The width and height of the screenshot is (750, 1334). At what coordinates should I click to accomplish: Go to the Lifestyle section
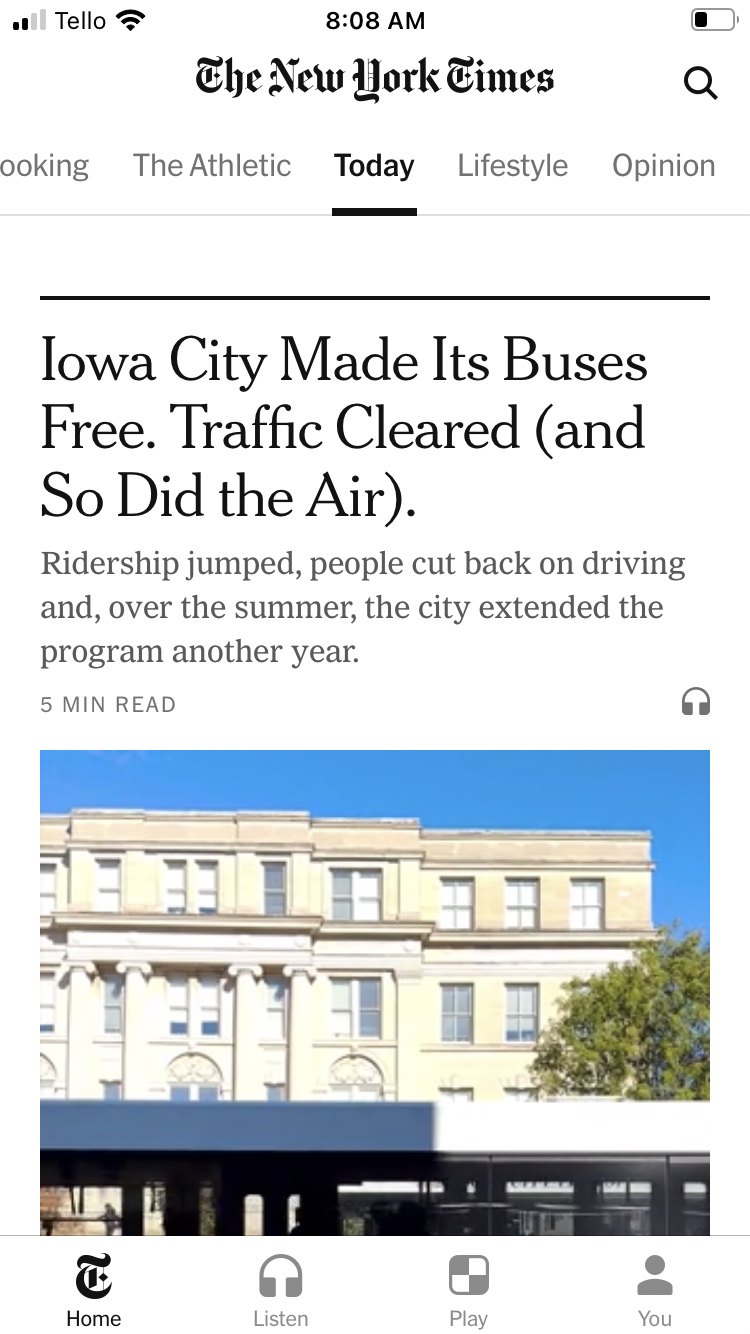pyautogui.click(x=512, y=166)
